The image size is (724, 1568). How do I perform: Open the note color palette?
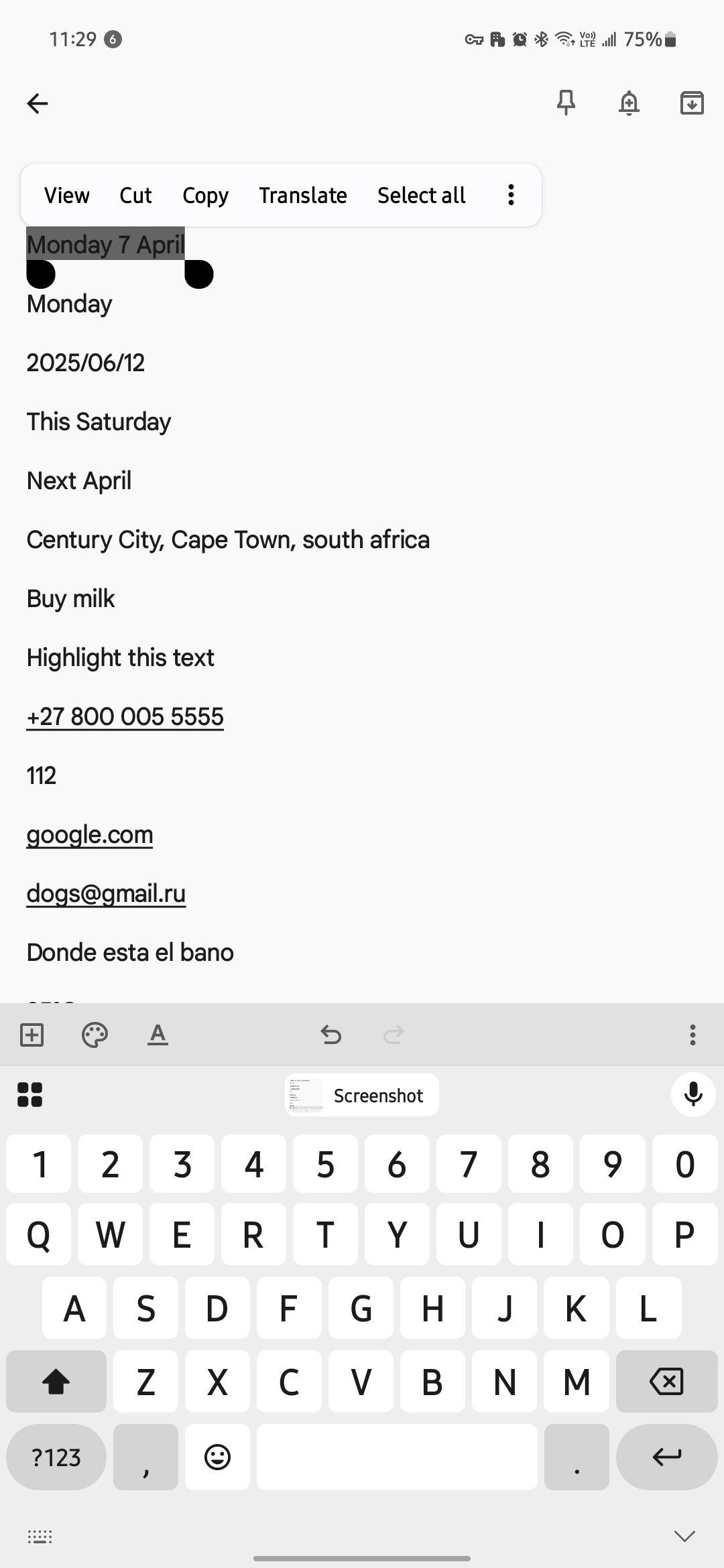click(95, 1035)
